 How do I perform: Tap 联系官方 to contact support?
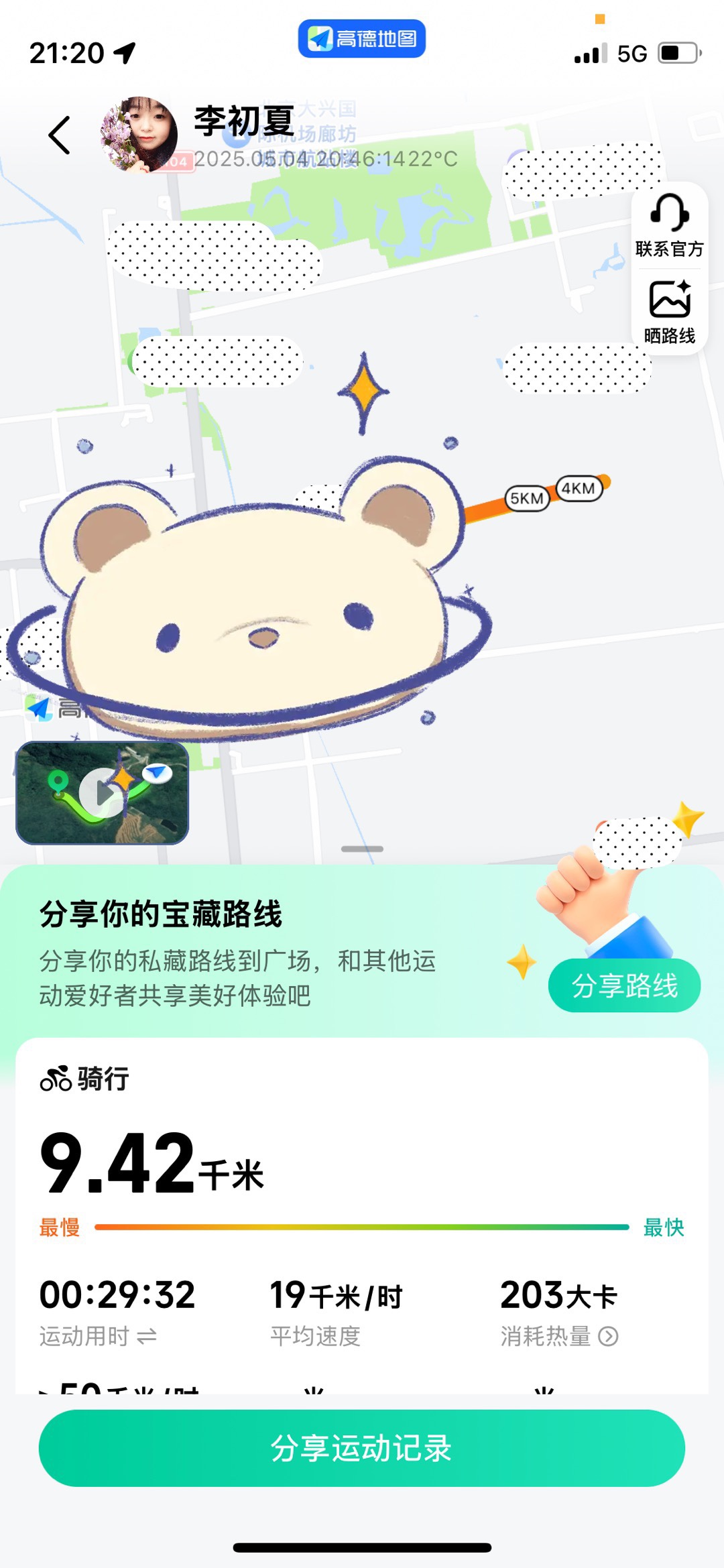[669, 226]
